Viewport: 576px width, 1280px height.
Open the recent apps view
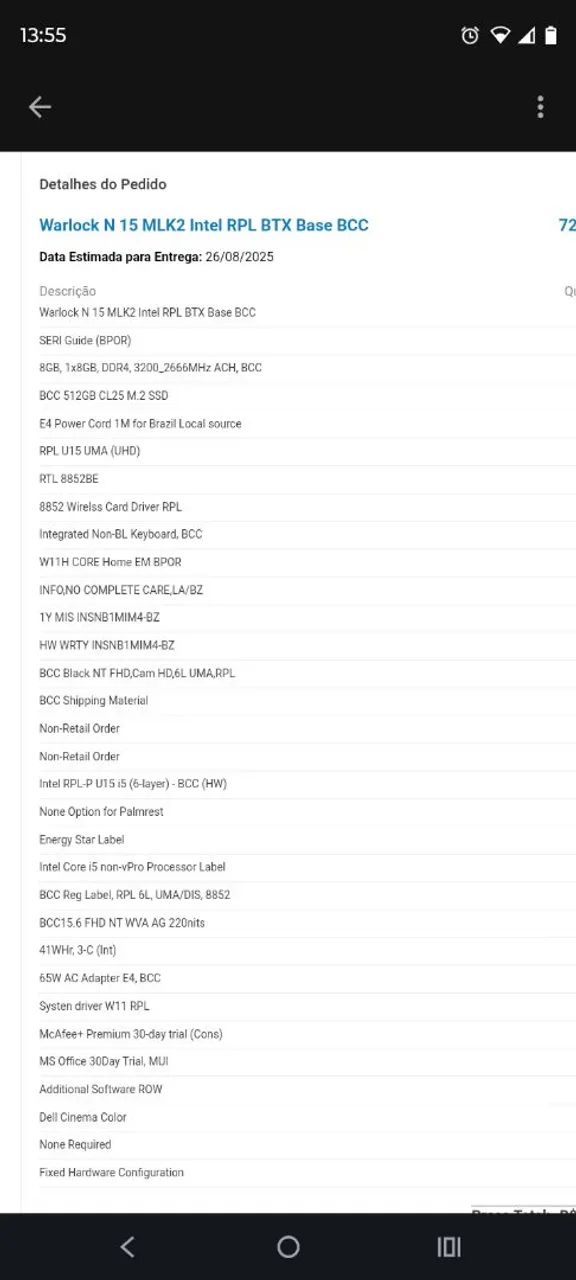[449, 1246]
